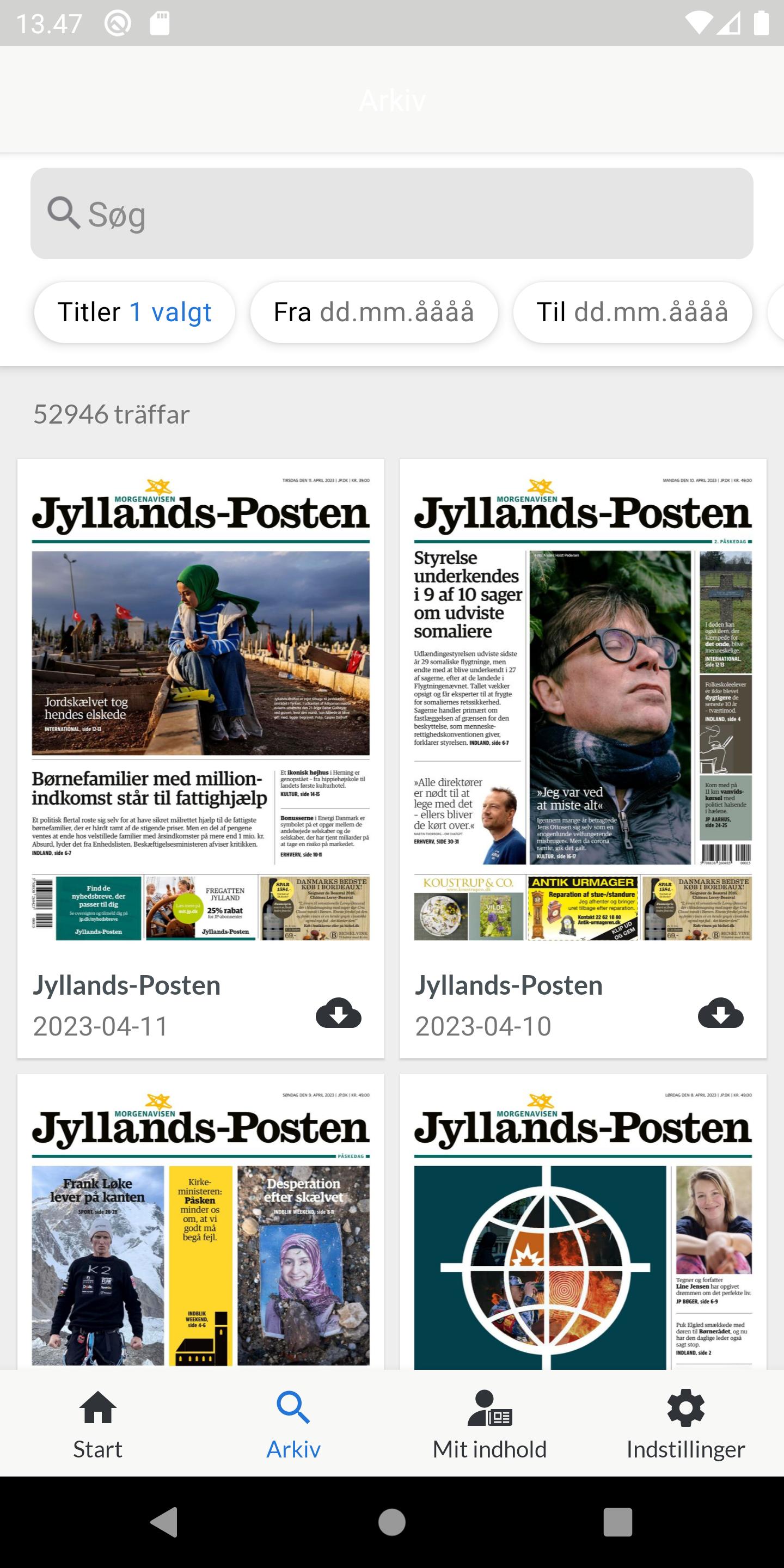This screenshot has height=1568, width=784.
Task: Go to the system home screen
Action: 392,1522
